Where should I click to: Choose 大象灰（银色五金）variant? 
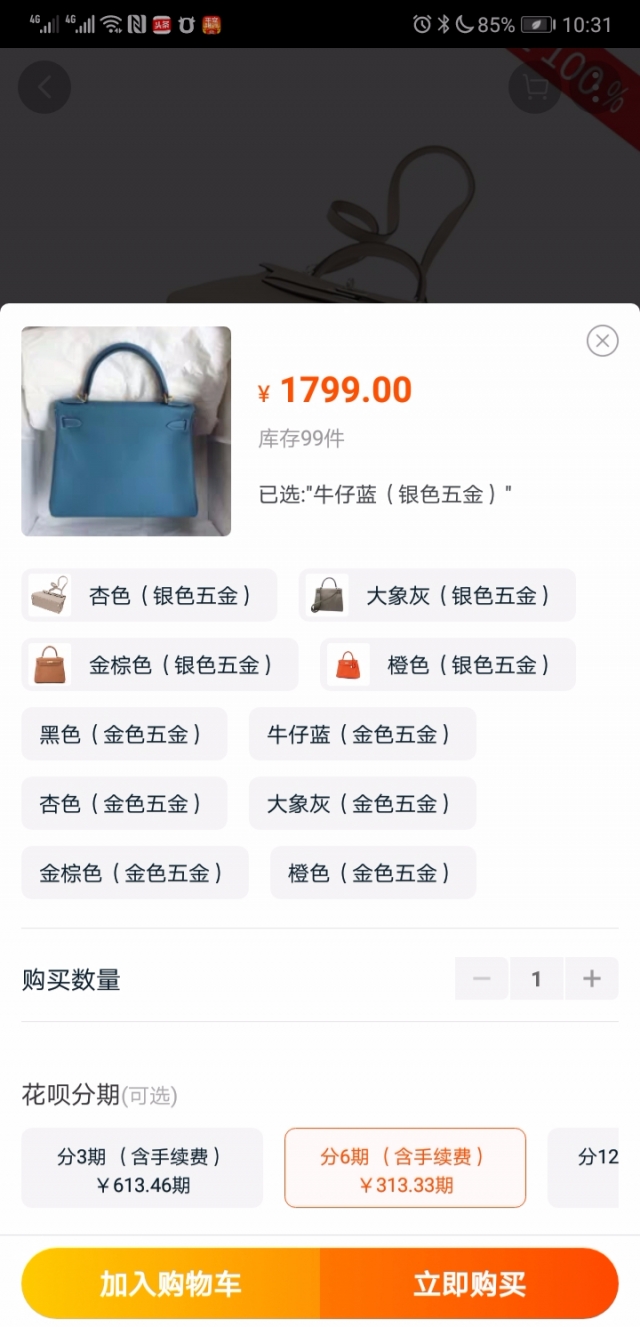(437, 596)
